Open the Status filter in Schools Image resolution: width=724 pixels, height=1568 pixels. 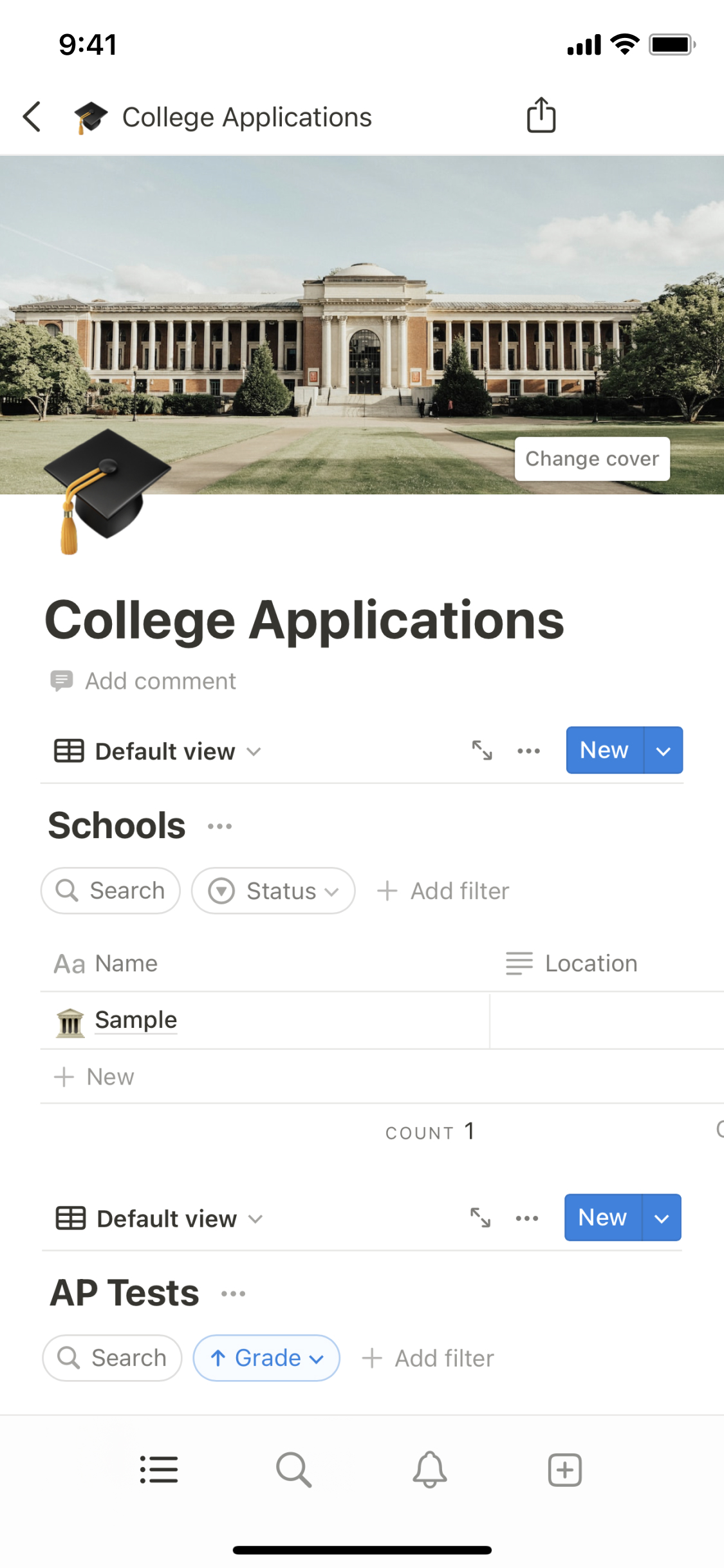pyautogui.click(x=274, y=891)
